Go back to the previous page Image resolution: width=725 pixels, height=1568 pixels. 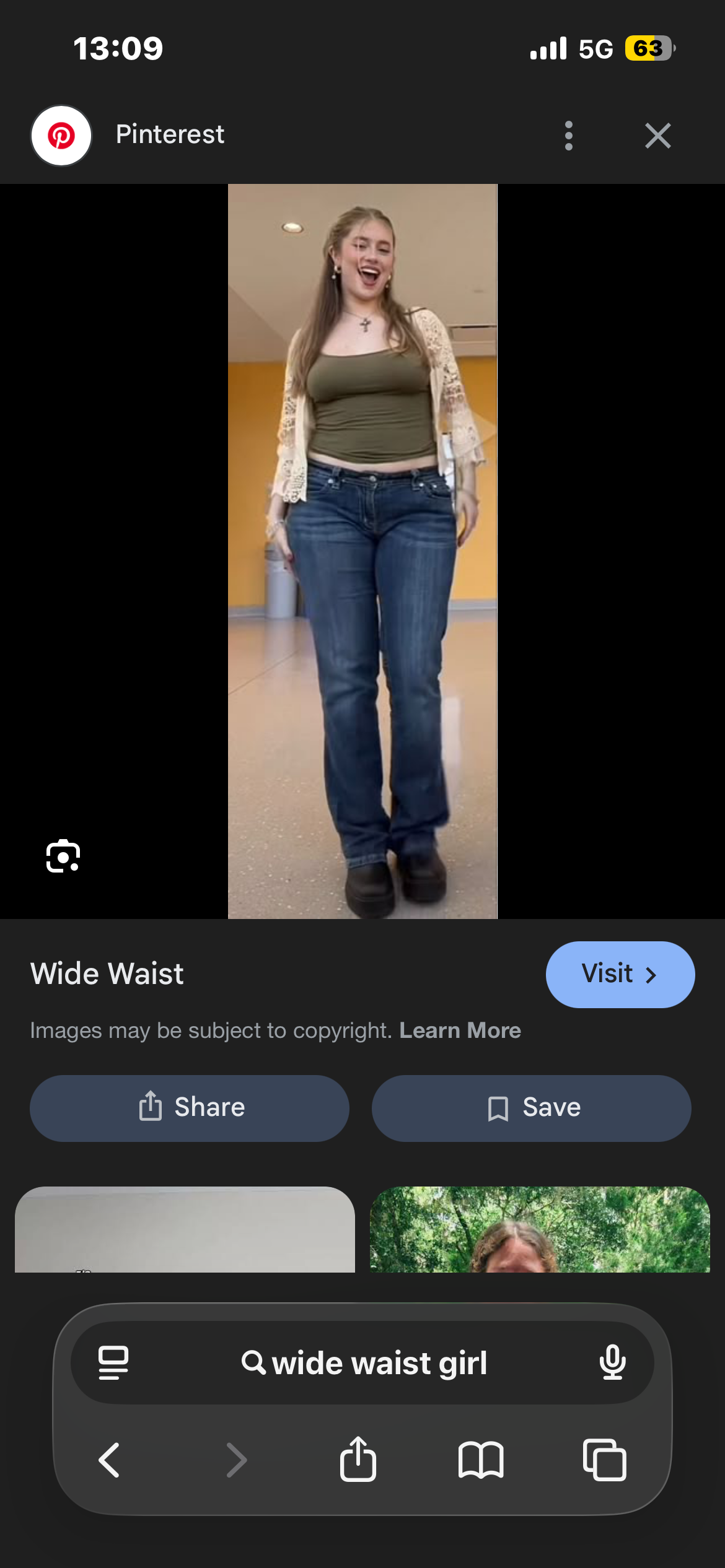[x=110, y=1460]
